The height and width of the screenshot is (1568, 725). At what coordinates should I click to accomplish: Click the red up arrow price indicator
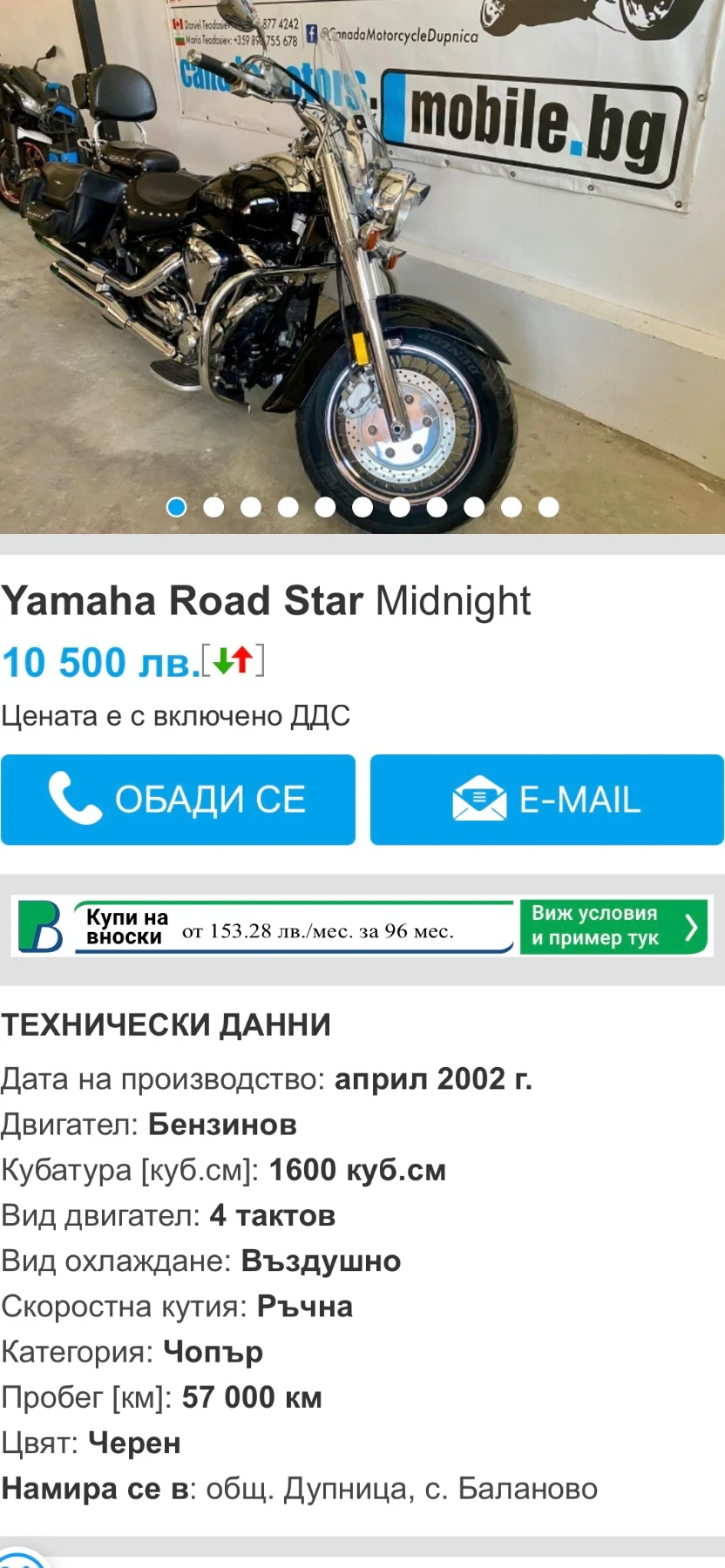point(242,660)
